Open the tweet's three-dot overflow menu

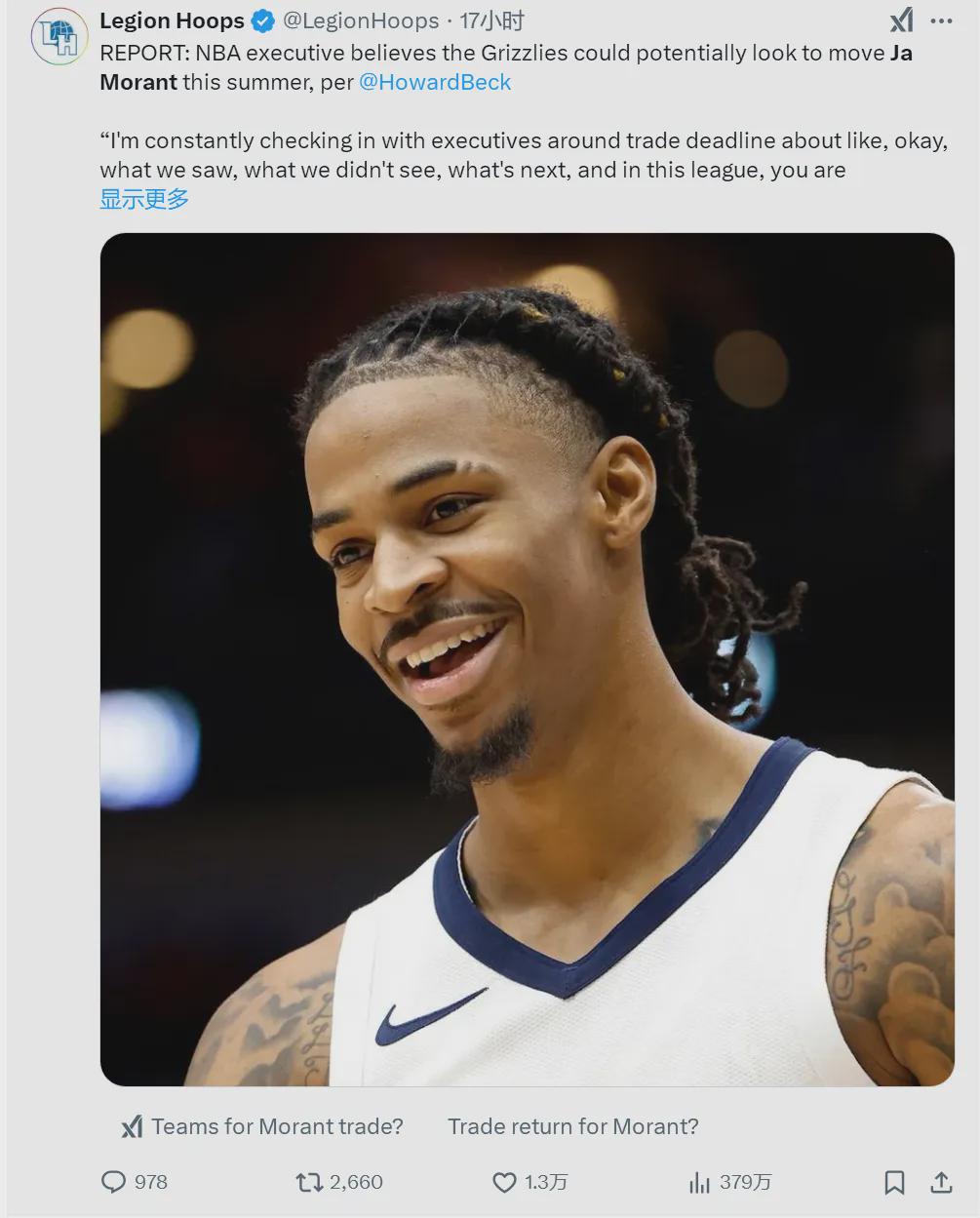(x=941, y=20)
